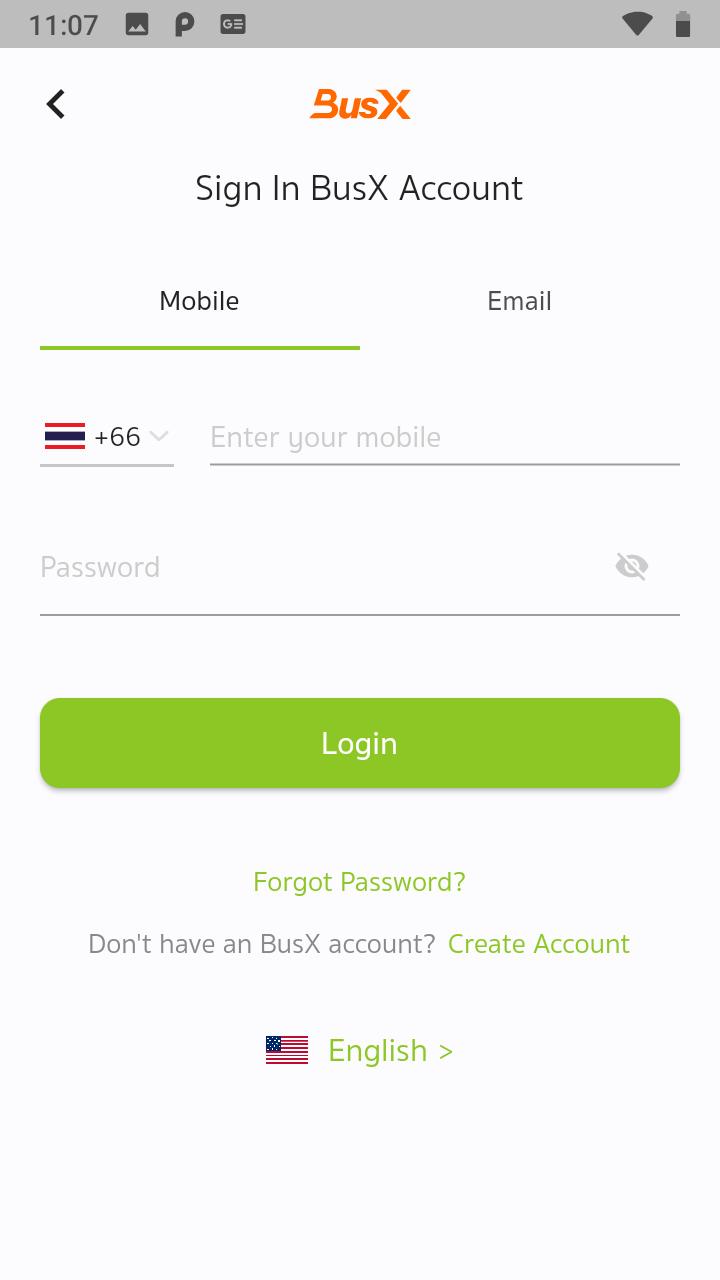Open the Forgot Password link

tap(359, 882)
